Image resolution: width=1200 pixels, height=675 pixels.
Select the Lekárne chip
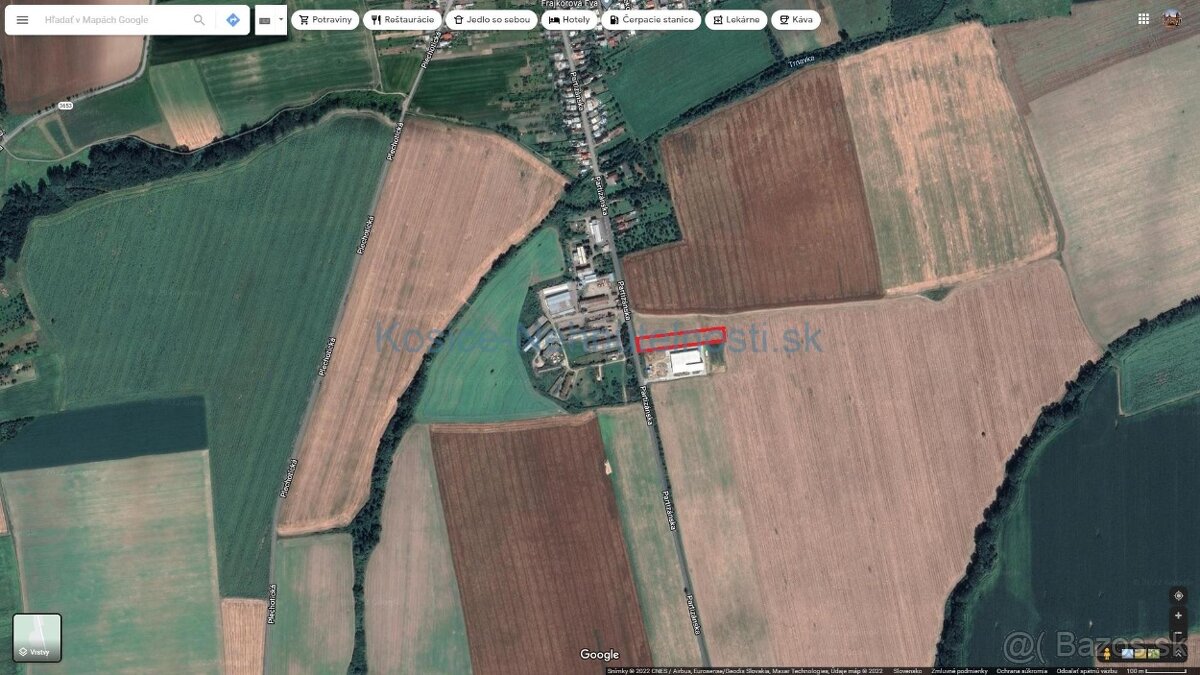coord(735,20)
